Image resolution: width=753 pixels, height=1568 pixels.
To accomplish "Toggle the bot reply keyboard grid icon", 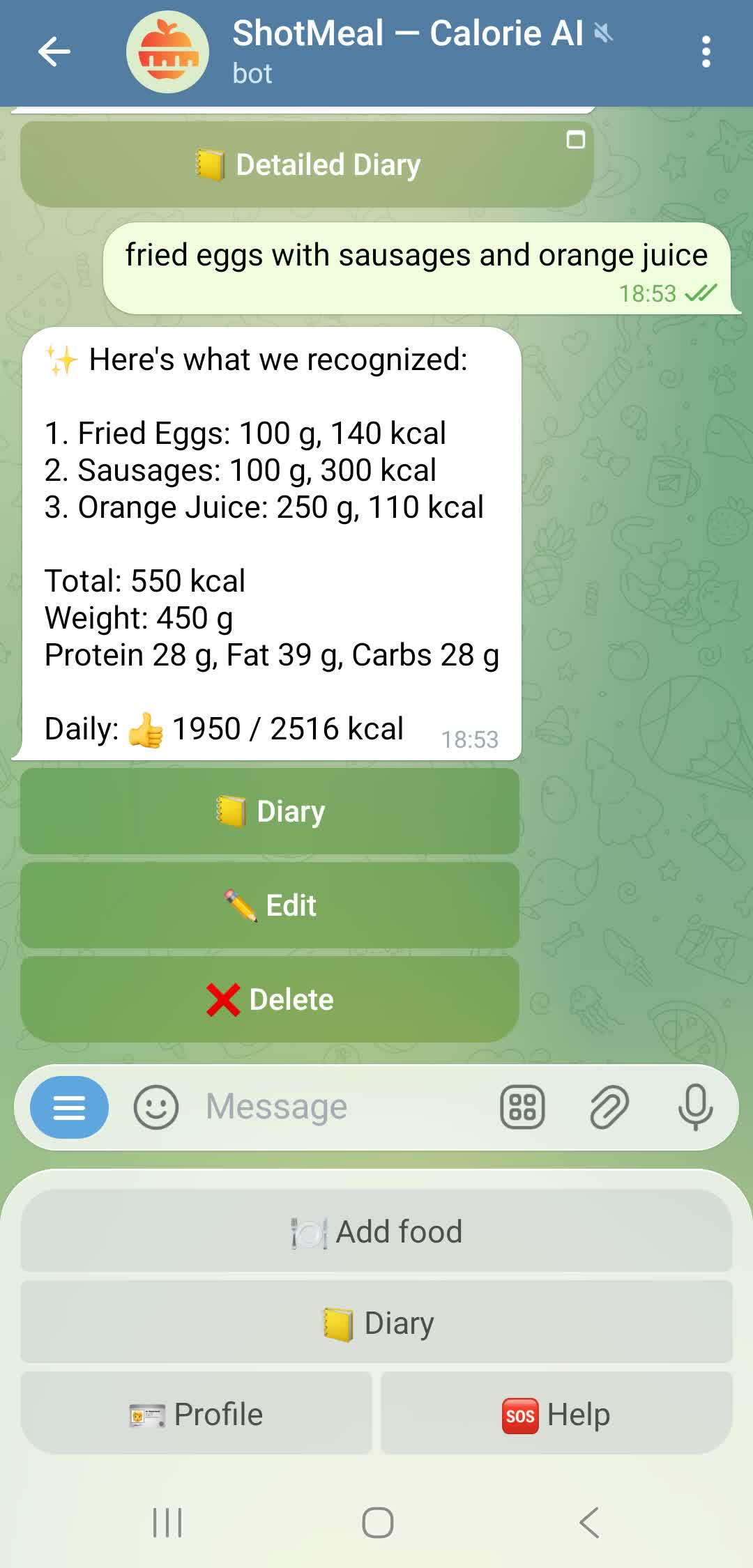I will (x=522, y=1106).
